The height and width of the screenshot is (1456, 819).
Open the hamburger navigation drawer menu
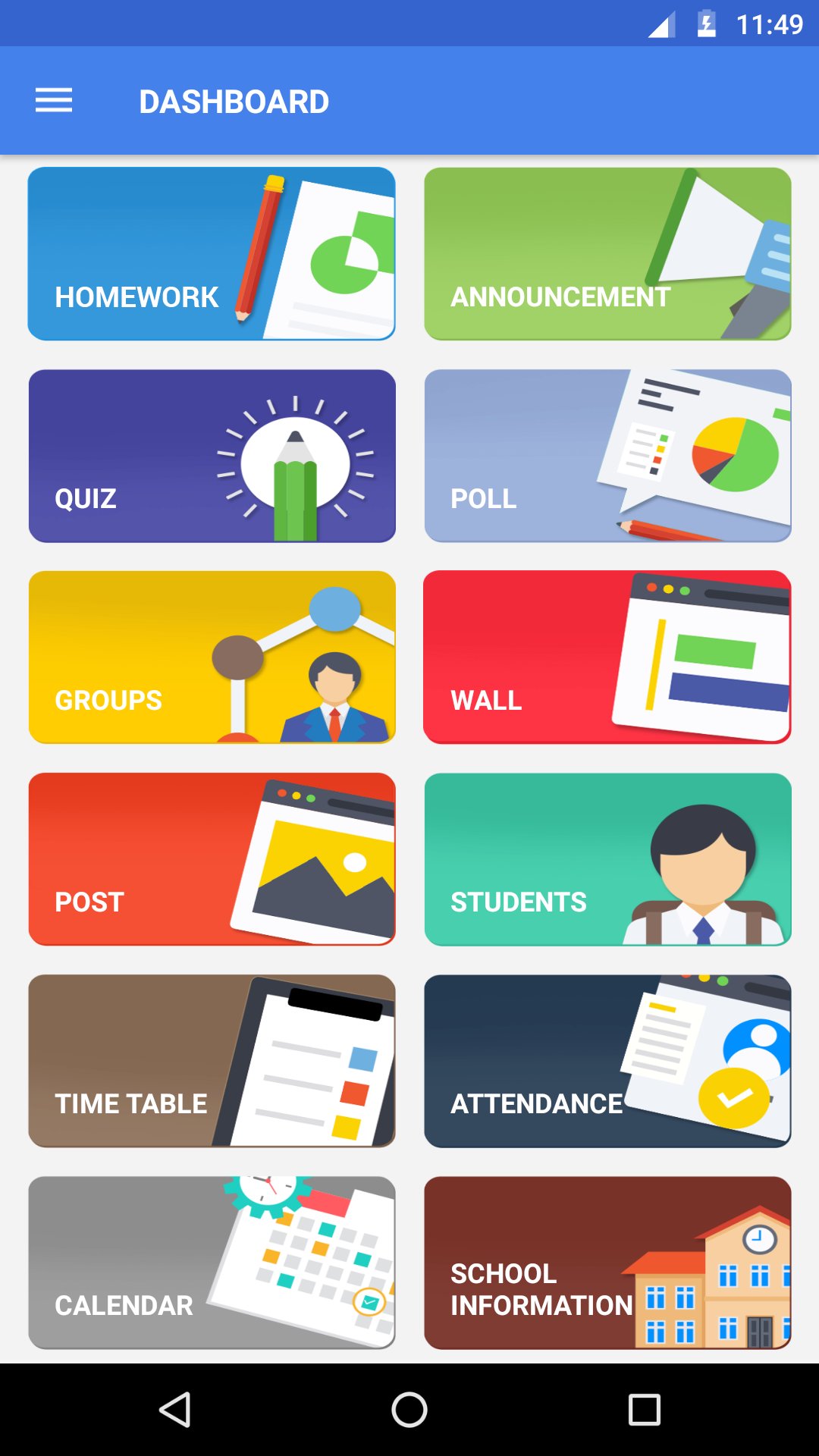click(54, 101)
